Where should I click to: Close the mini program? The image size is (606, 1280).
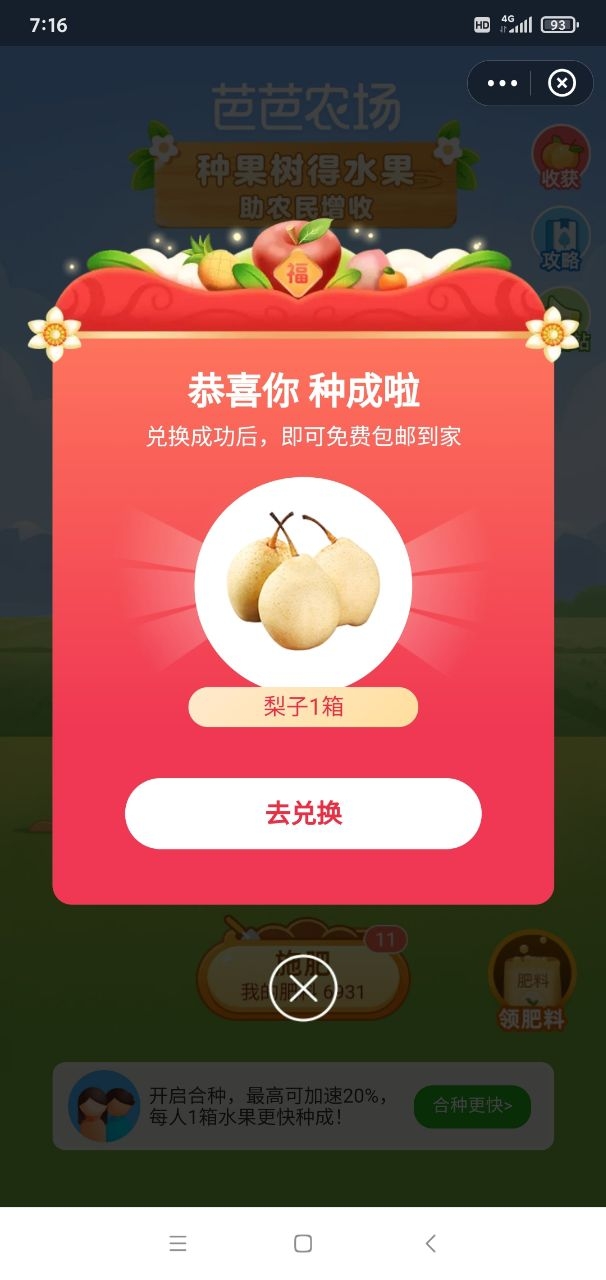562,83
